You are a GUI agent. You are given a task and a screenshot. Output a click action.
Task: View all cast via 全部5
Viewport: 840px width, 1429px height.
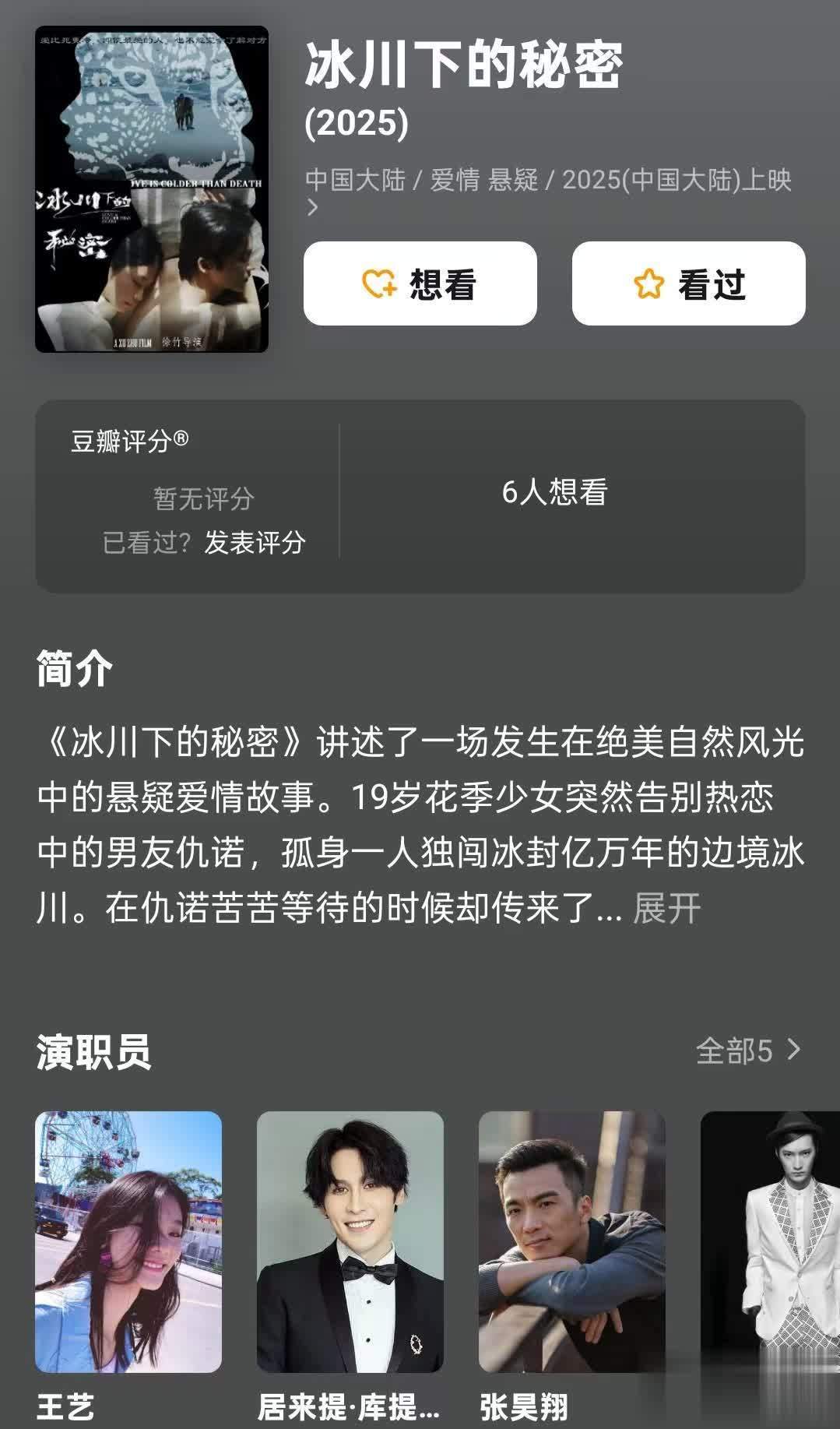747,1051
